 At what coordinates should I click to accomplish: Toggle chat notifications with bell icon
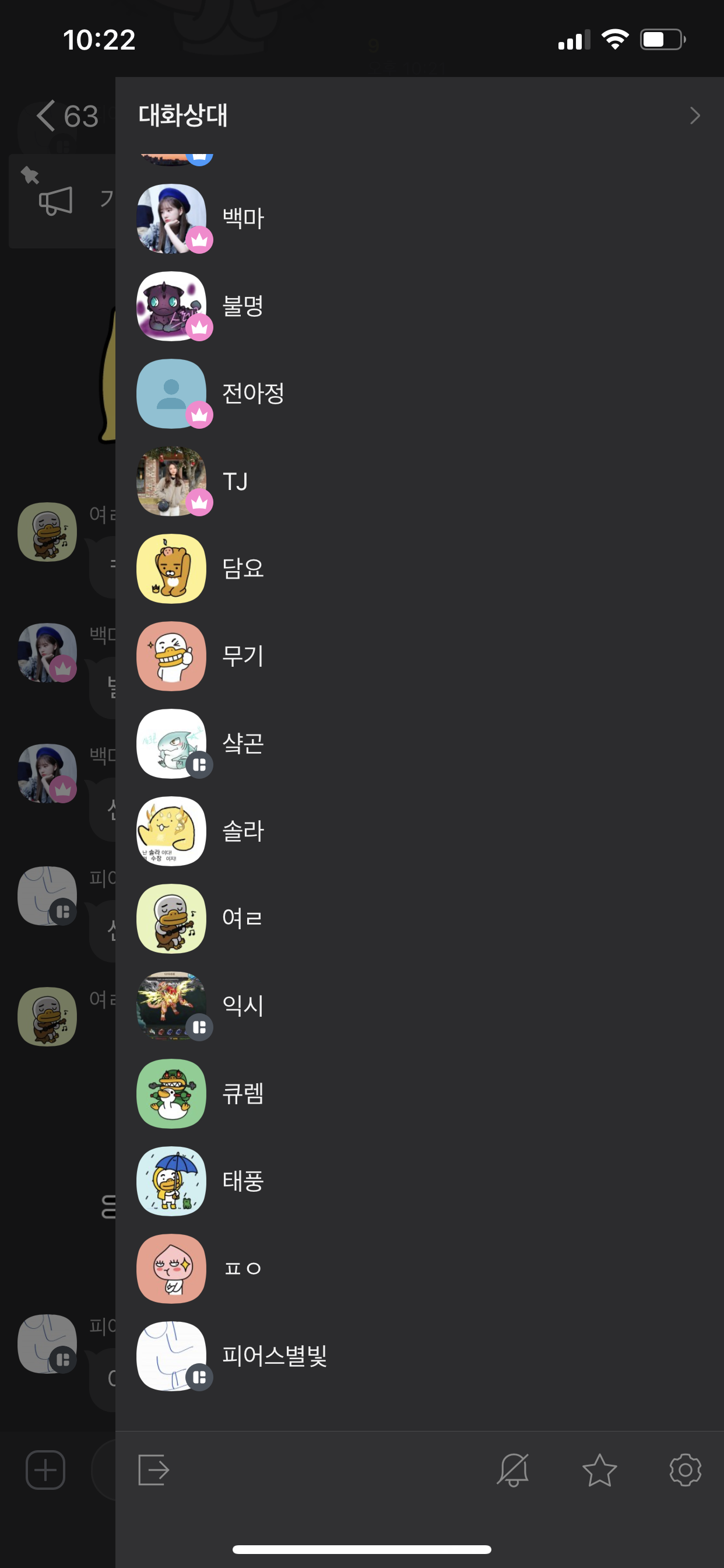pyautogui.click(x=514, y=1470)
